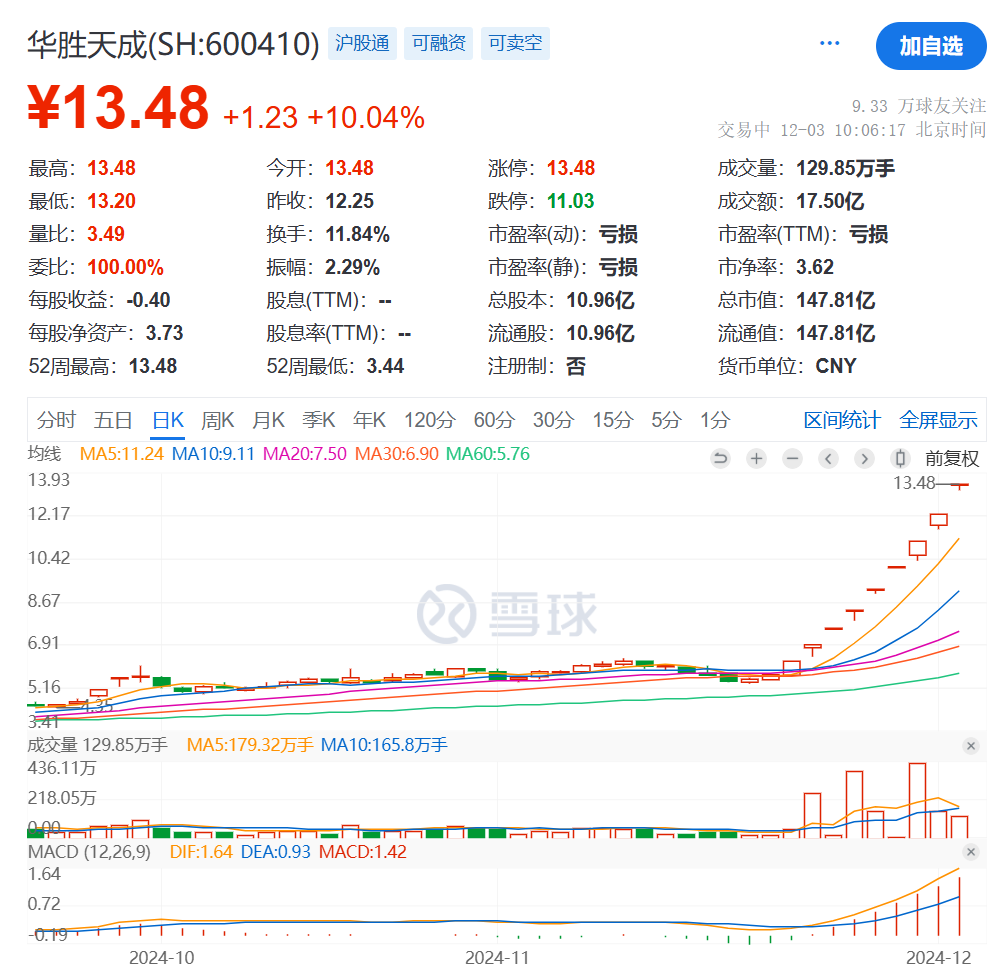This screenshot has height=978, width=994.
Task: Add 华胜天成 to watchlist via 加自选
Action: click(x=931, y=46)
